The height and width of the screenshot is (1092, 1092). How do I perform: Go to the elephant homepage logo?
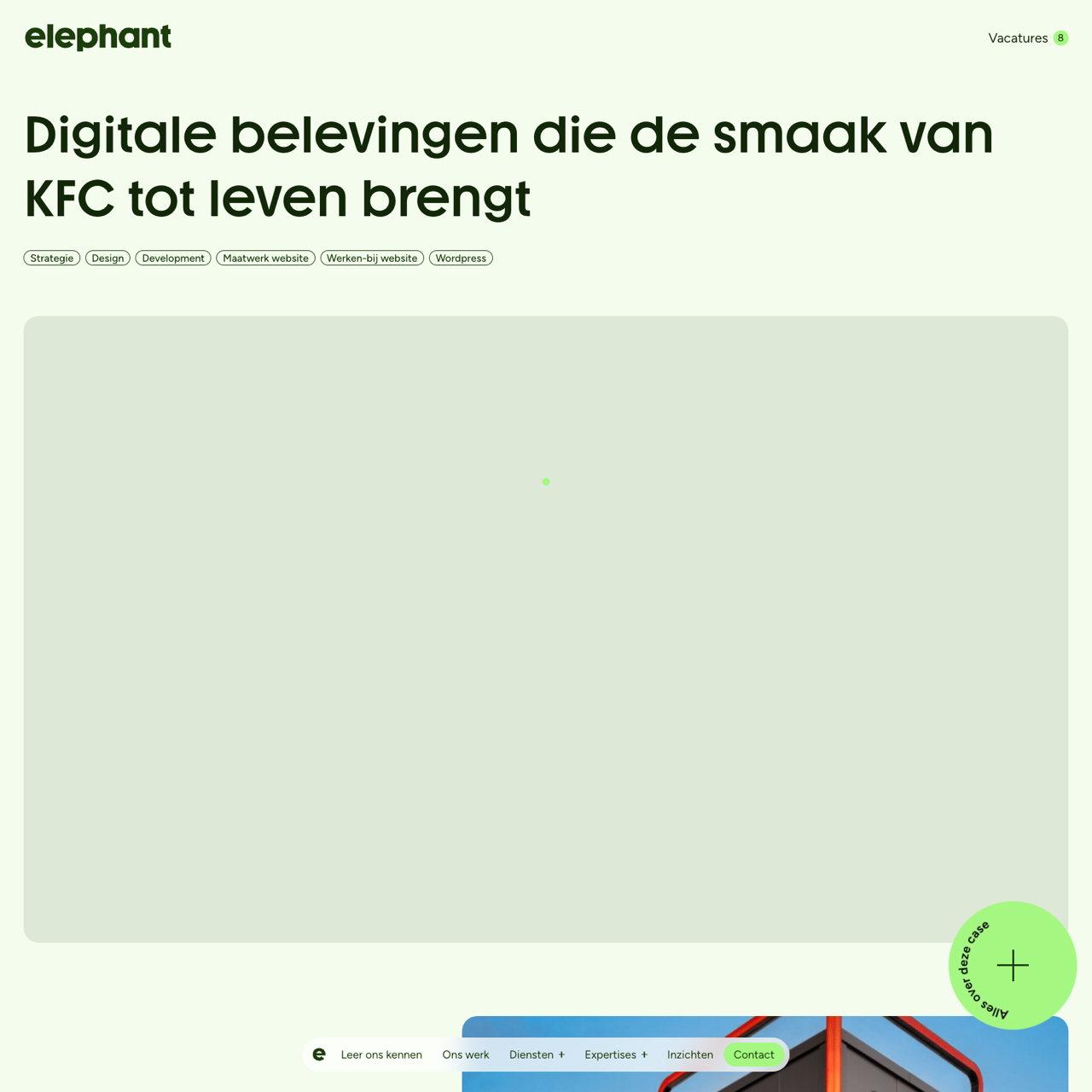98,38
